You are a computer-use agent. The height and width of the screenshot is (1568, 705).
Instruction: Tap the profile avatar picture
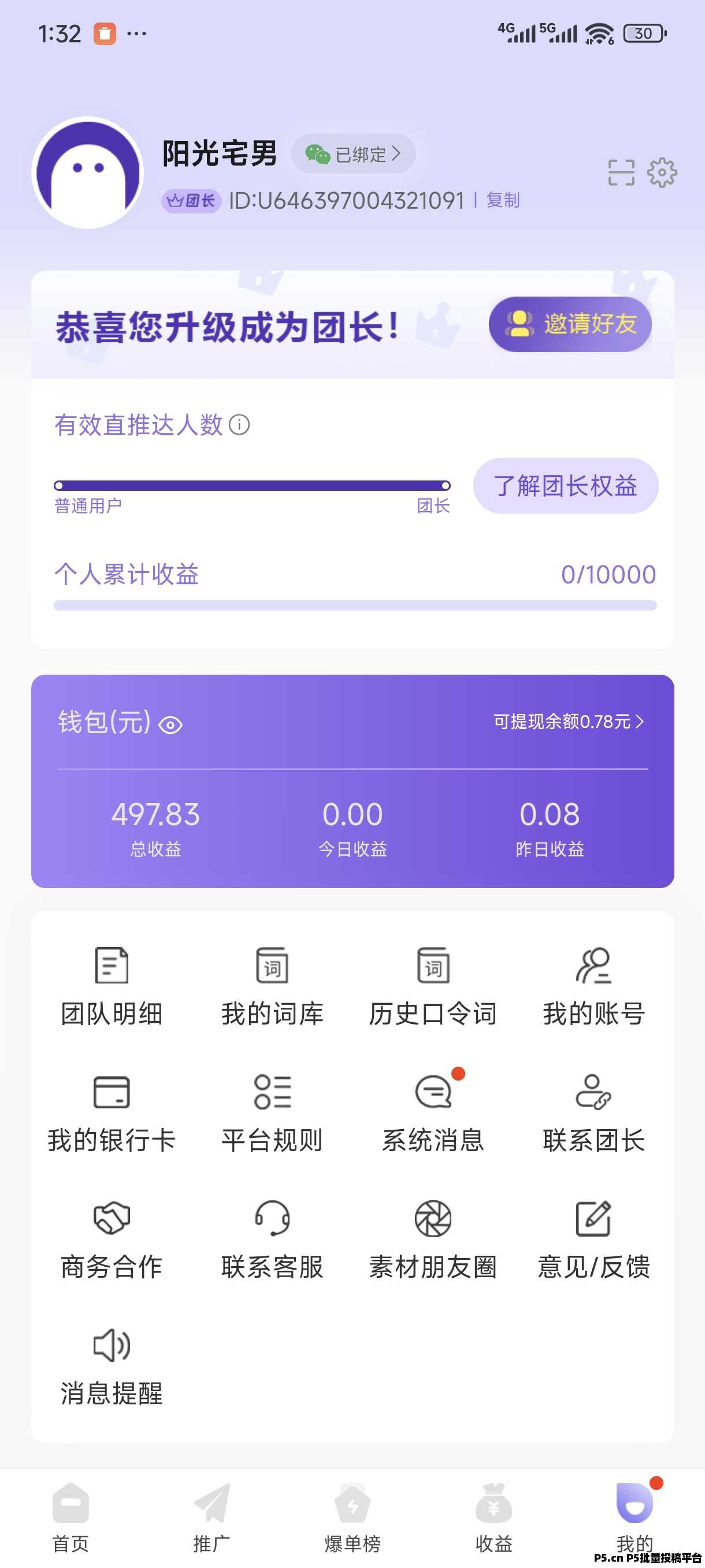pyautogui.click(x=89, y=172)
